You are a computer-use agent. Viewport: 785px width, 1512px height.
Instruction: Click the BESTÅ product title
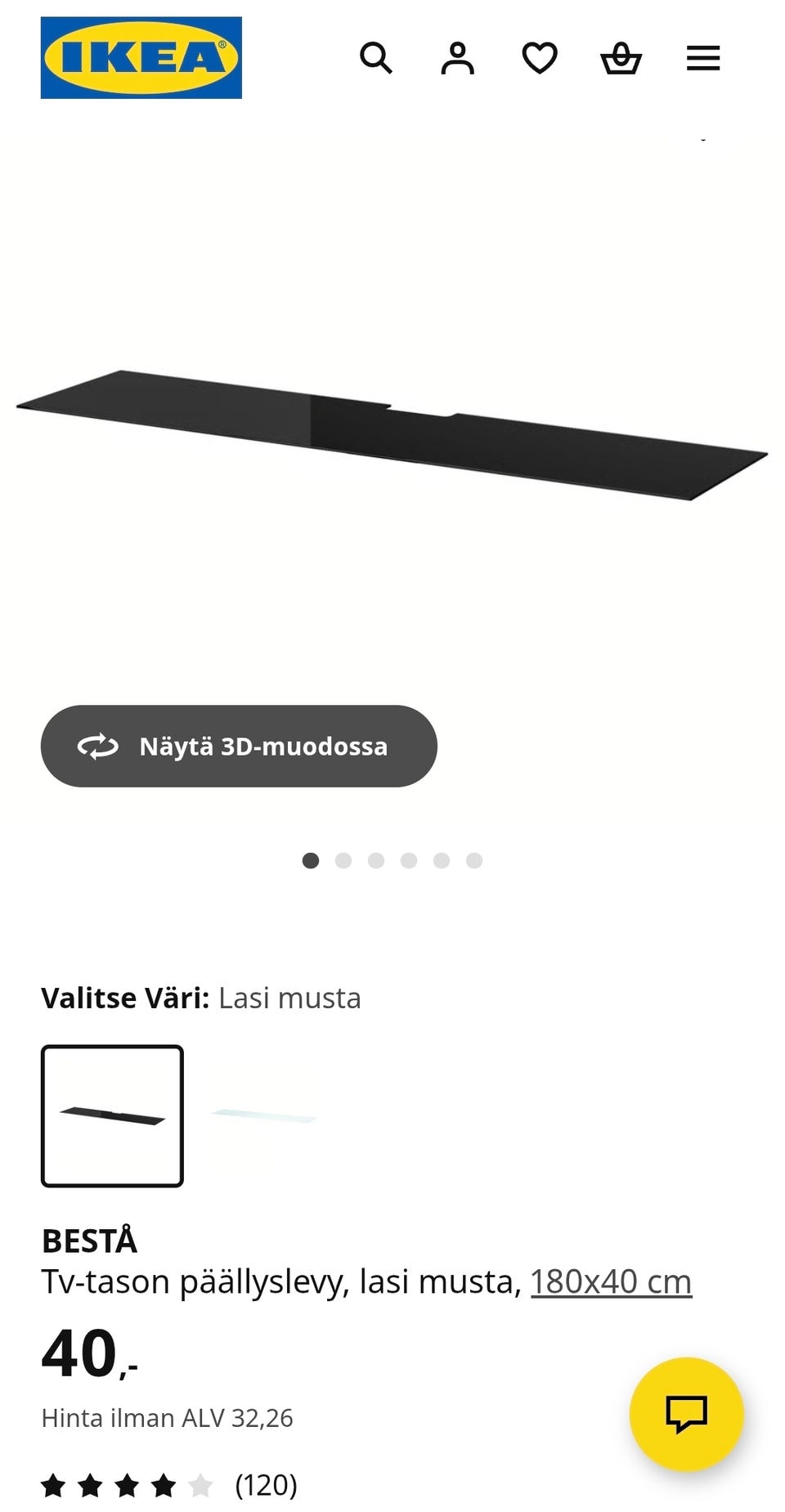(88, 1241)
